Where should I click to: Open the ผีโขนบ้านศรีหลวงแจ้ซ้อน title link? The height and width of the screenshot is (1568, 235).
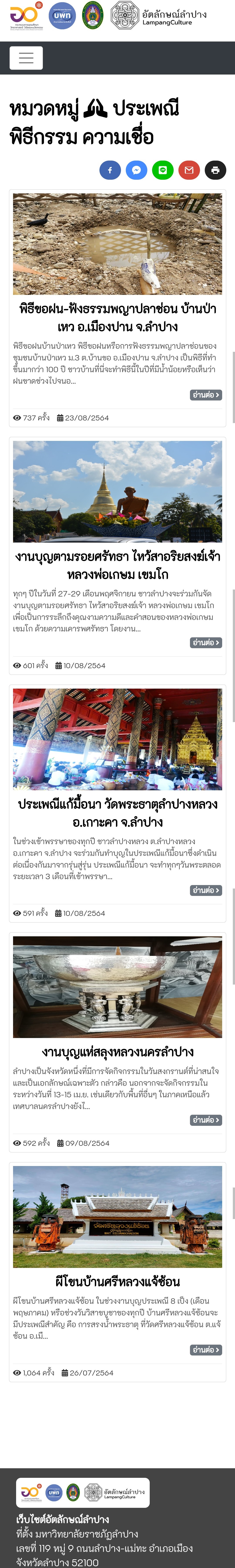(117, 1281)
